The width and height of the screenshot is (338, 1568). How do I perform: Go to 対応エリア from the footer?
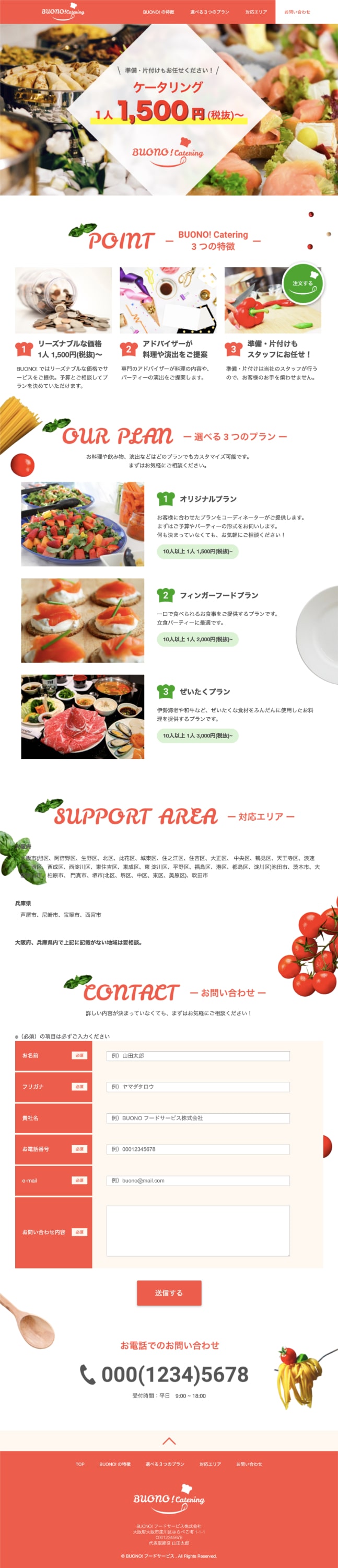pos(211,1464)
